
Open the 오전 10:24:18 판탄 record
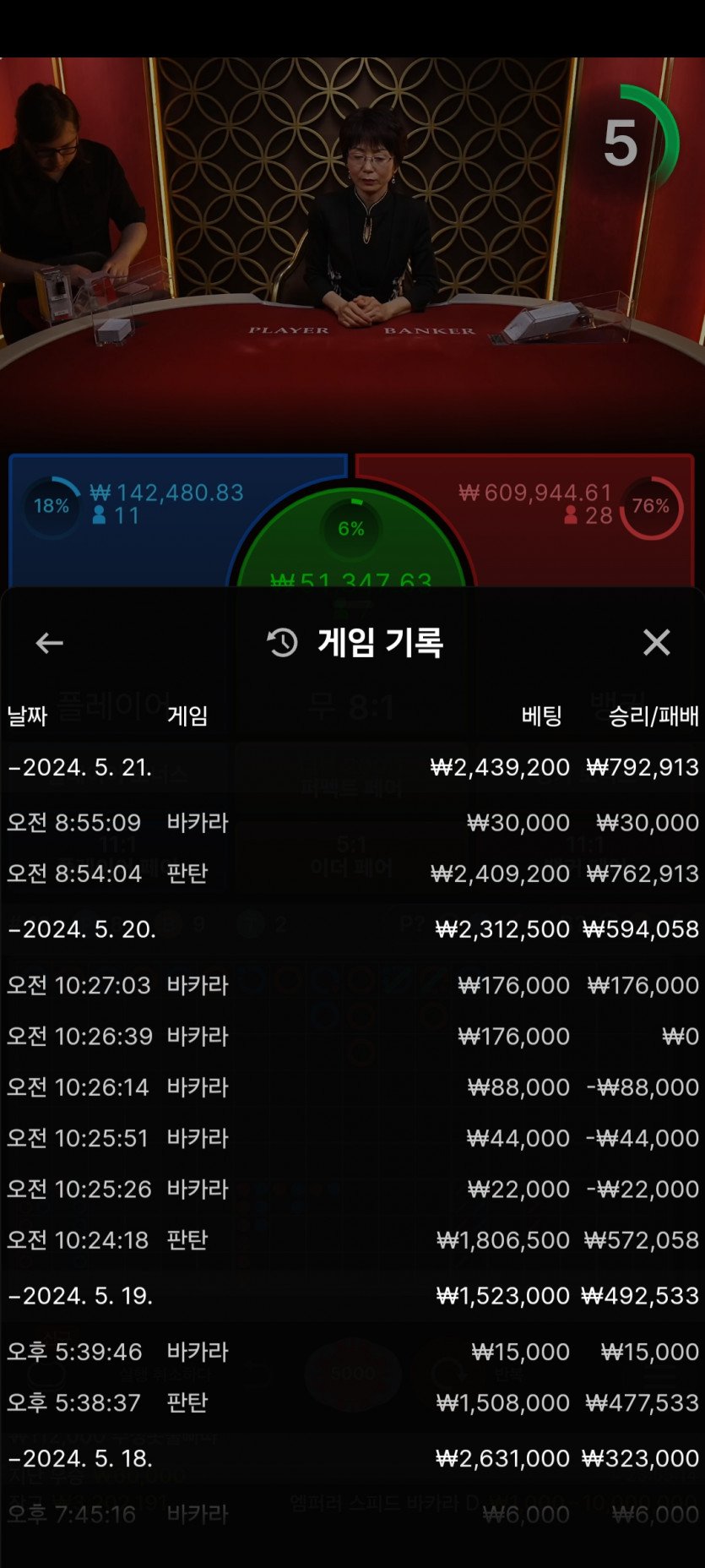pos(352,1240)
